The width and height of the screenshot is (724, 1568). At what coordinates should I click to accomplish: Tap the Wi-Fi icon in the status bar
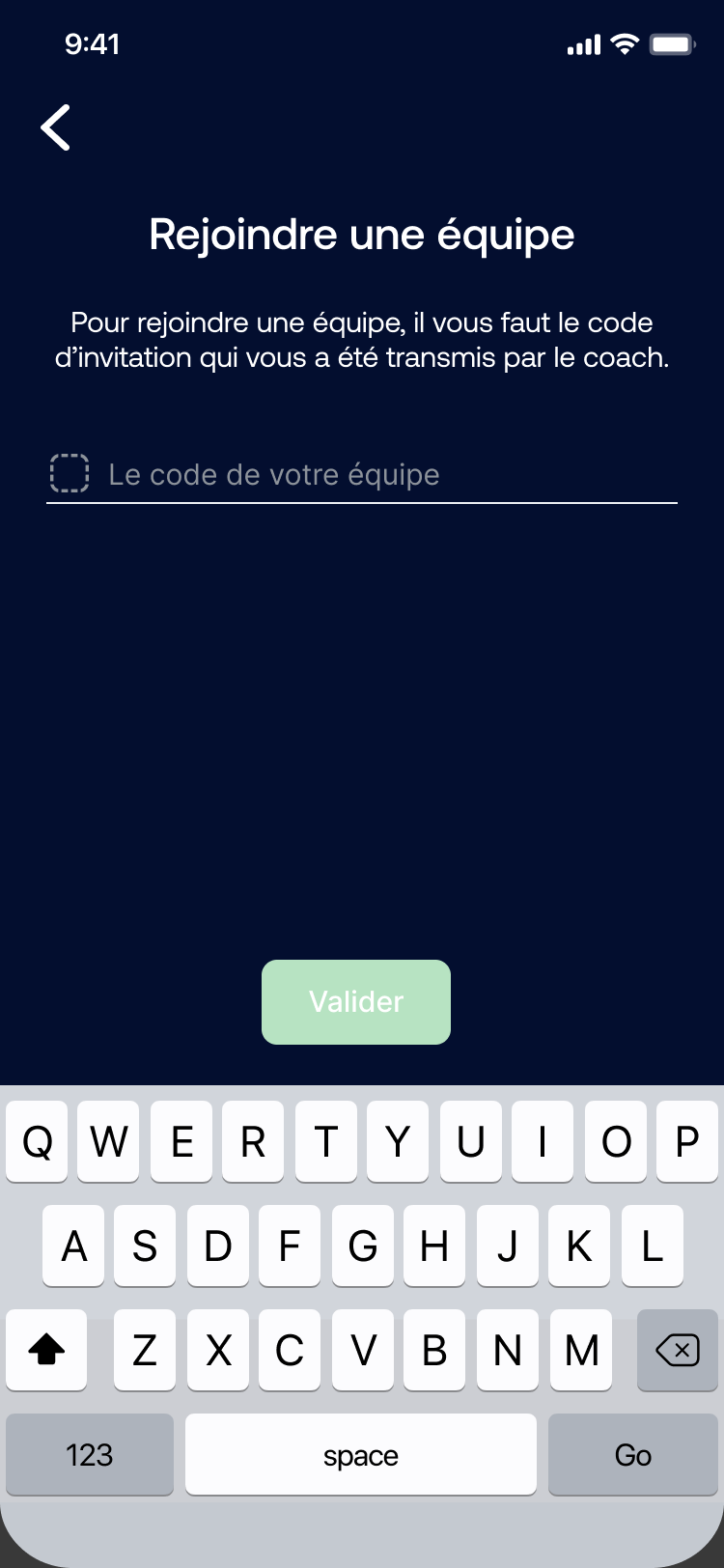(x=626, y=42)
